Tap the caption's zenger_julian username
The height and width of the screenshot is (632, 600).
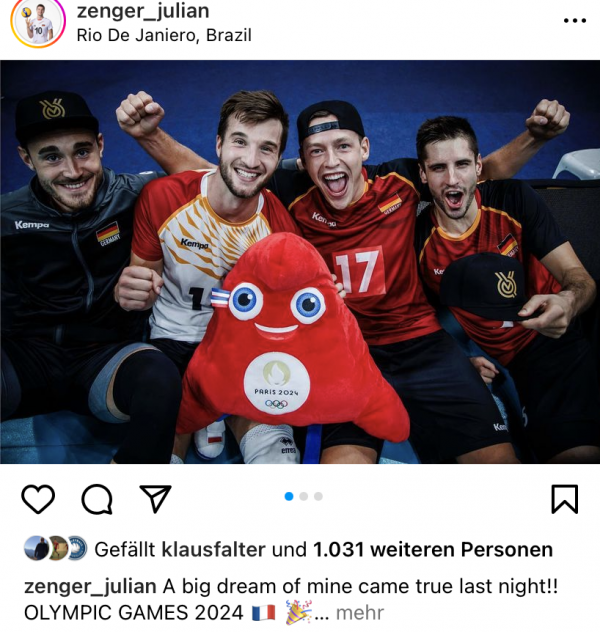90,586
